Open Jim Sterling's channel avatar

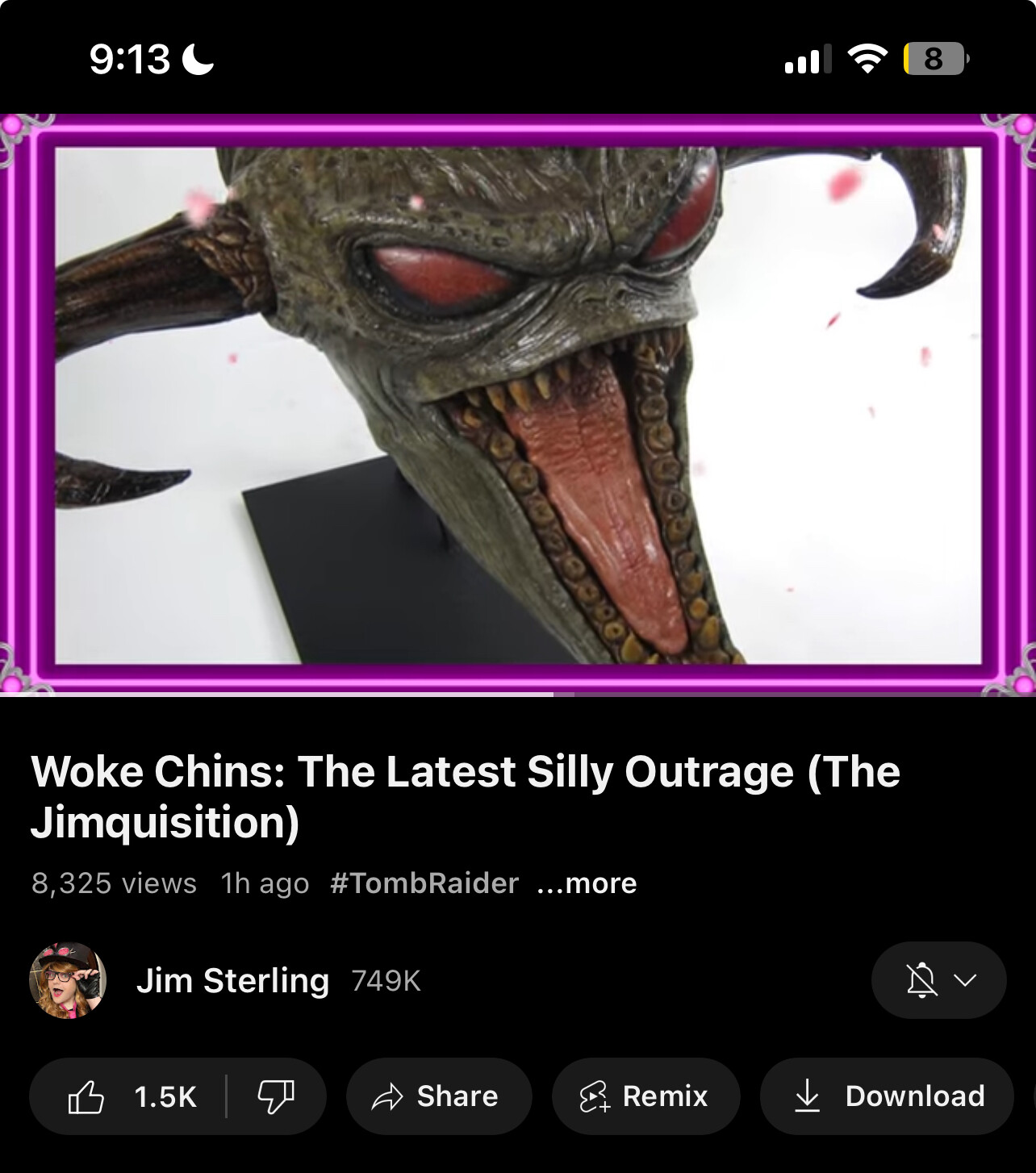(x=69, y=980)
